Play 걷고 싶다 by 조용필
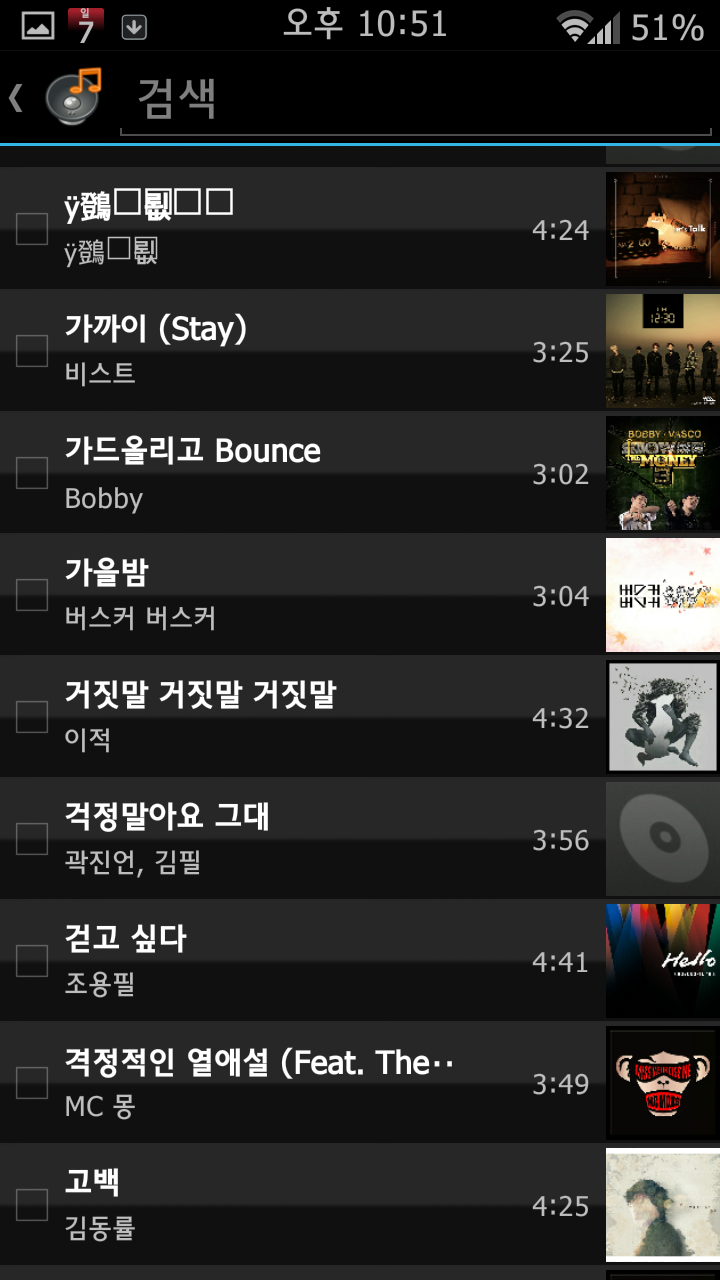The width and height of the screenshot is (720, 1280). [300, 960]
